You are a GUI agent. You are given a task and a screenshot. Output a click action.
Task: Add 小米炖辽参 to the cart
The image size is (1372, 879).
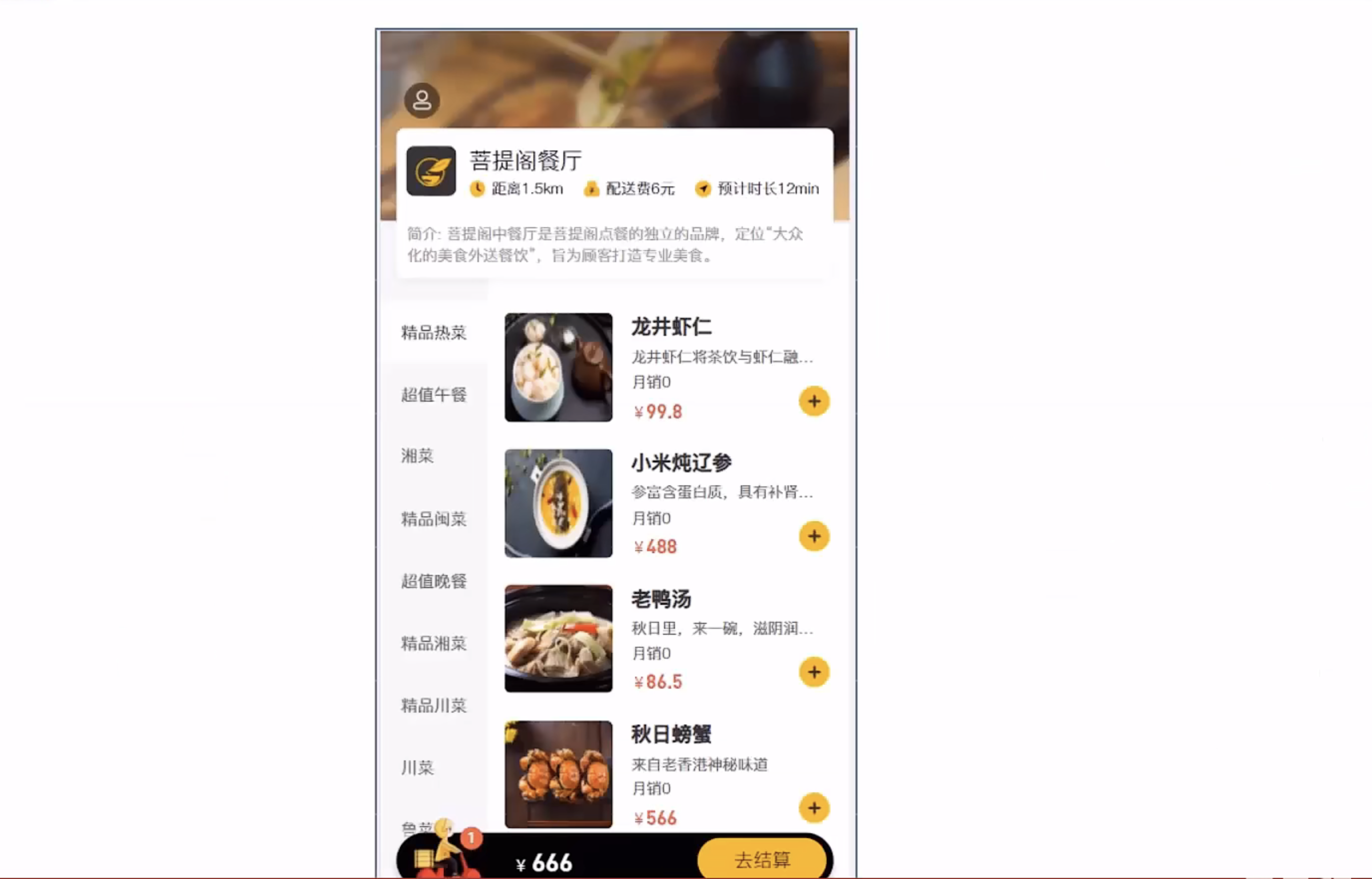coord(814,537)
